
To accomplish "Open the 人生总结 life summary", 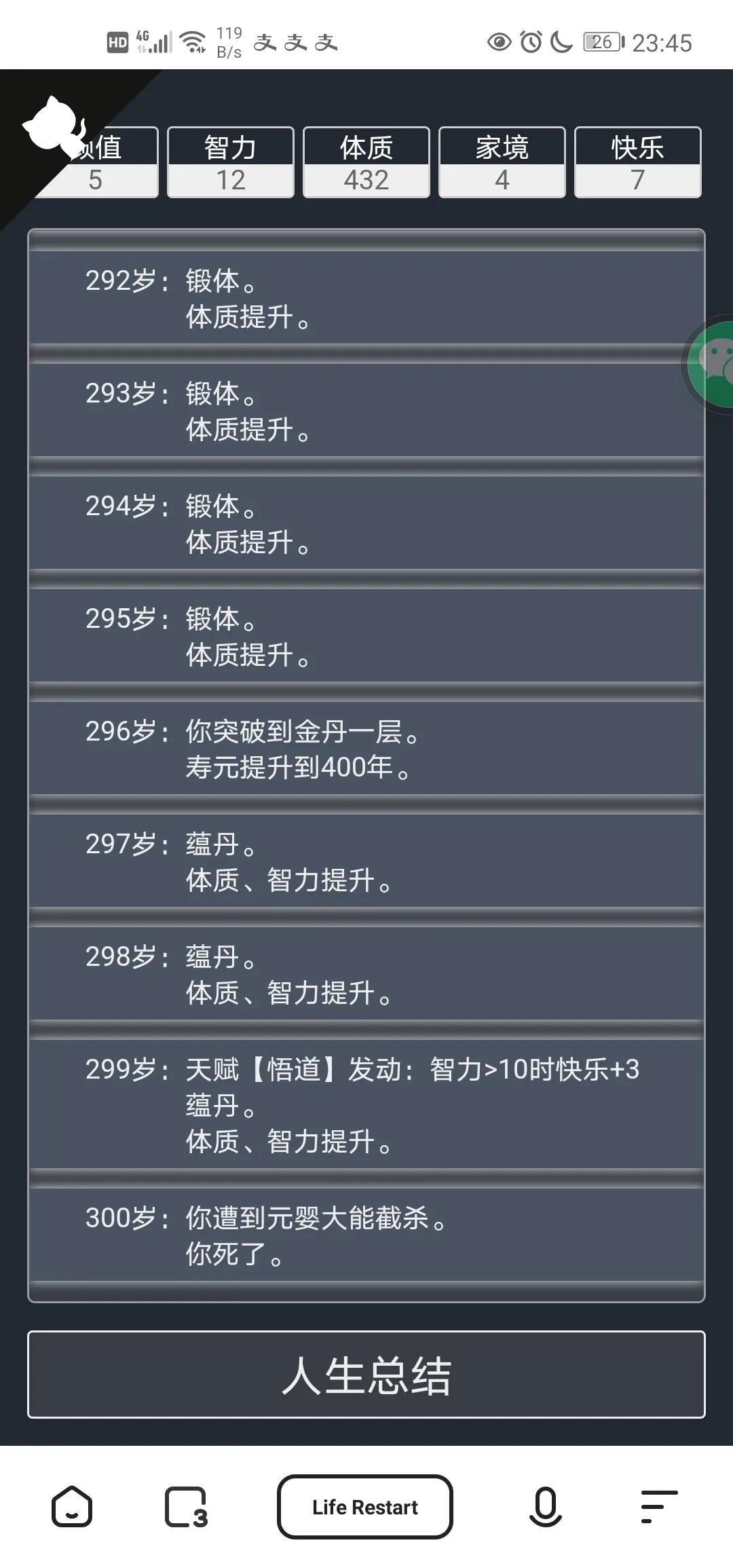I will click(366, 1375).
